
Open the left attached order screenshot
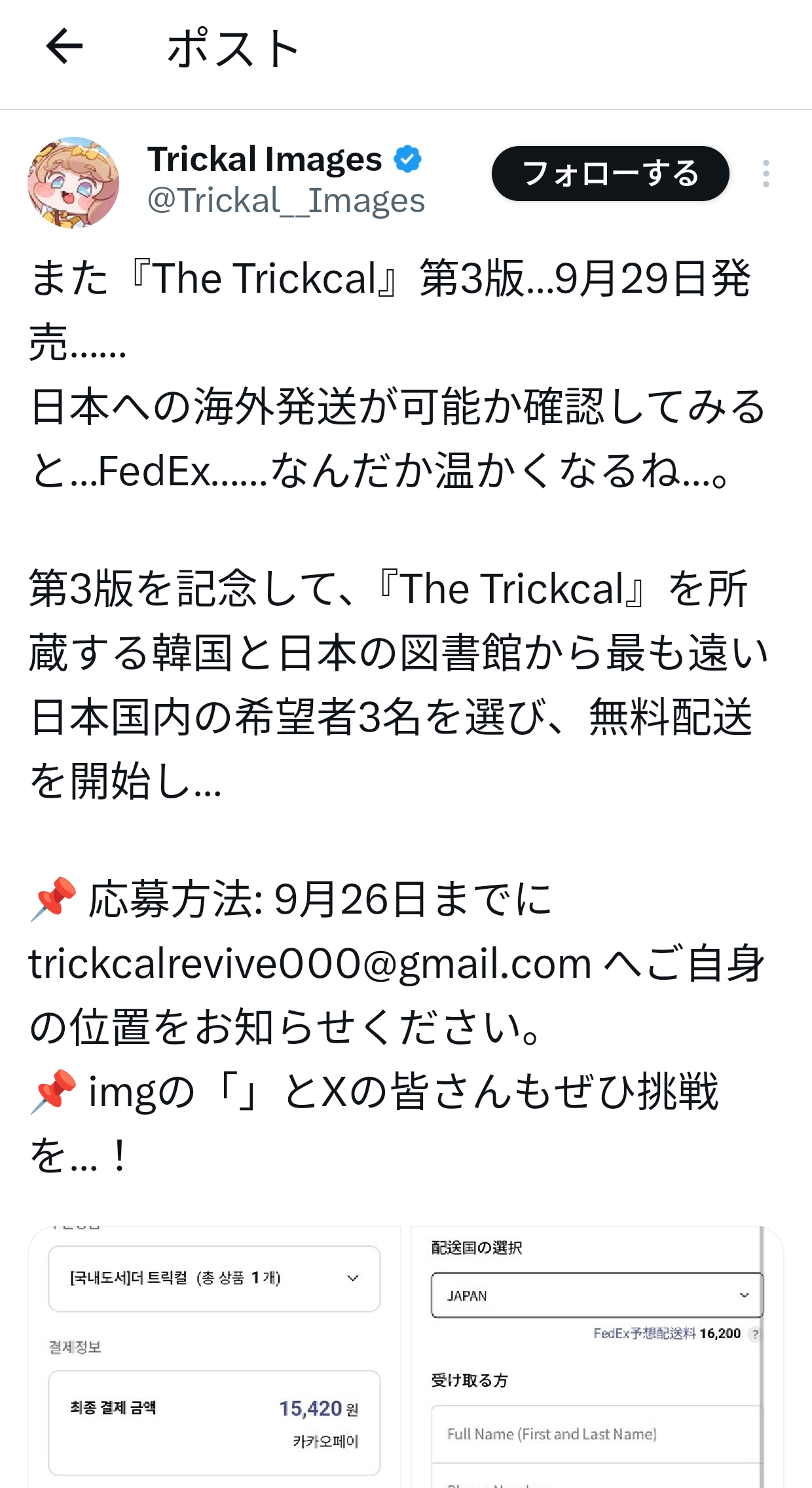tap(214, 1356)
